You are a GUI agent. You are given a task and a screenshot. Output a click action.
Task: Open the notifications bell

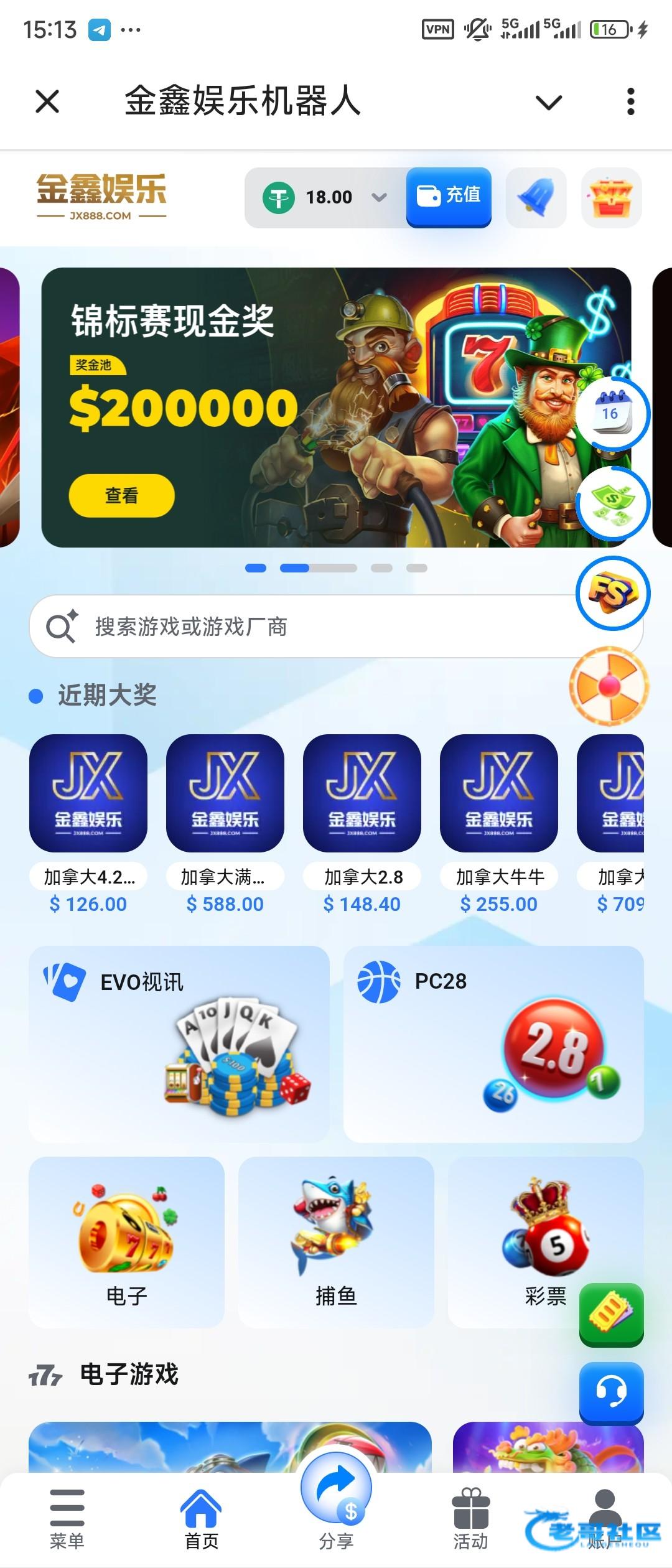536,198
